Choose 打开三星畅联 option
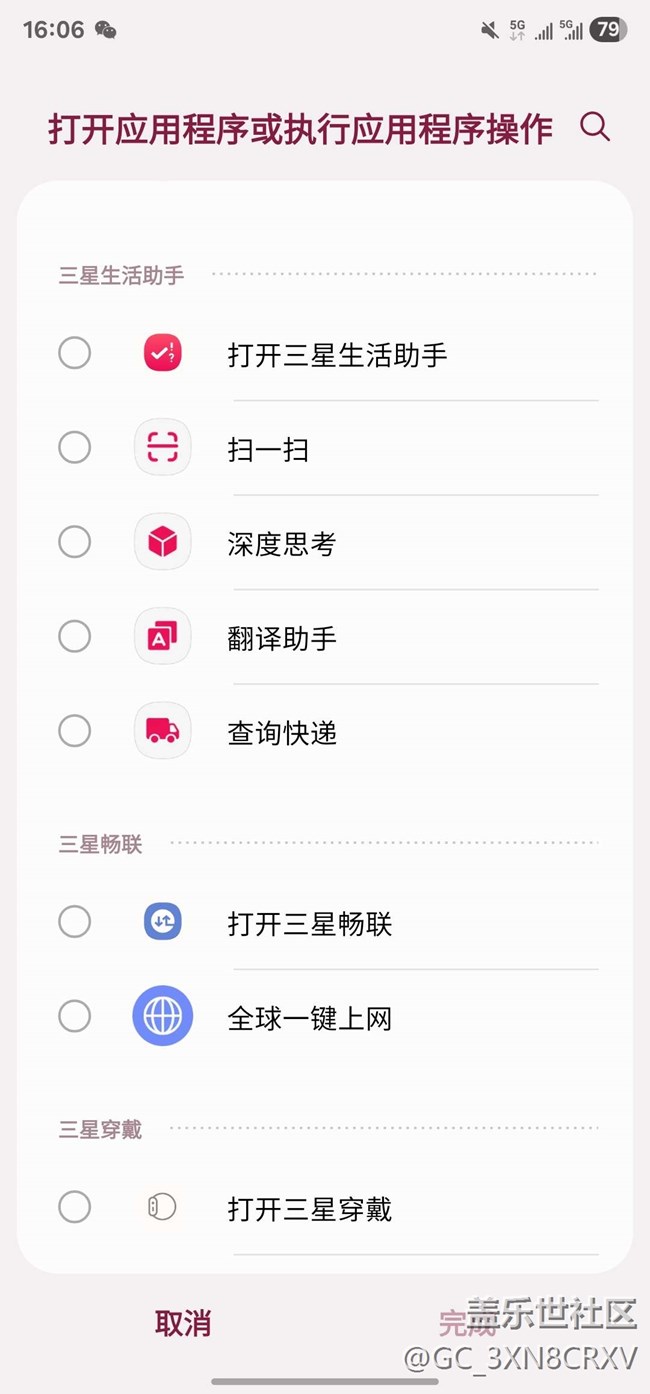This screenshot has height=1394, width=650. coord(325,922)
